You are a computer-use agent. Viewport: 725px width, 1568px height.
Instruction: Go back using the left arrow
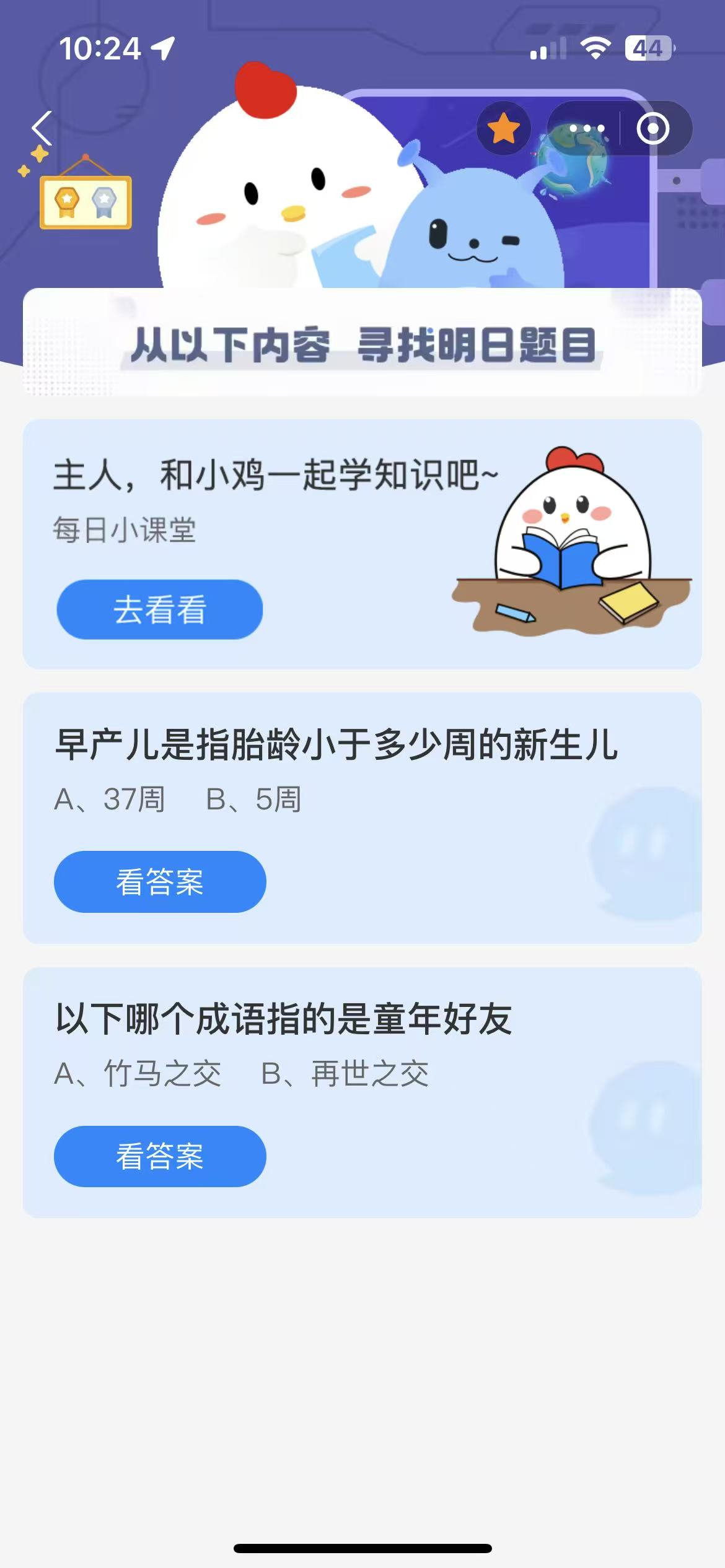[42, 129]
